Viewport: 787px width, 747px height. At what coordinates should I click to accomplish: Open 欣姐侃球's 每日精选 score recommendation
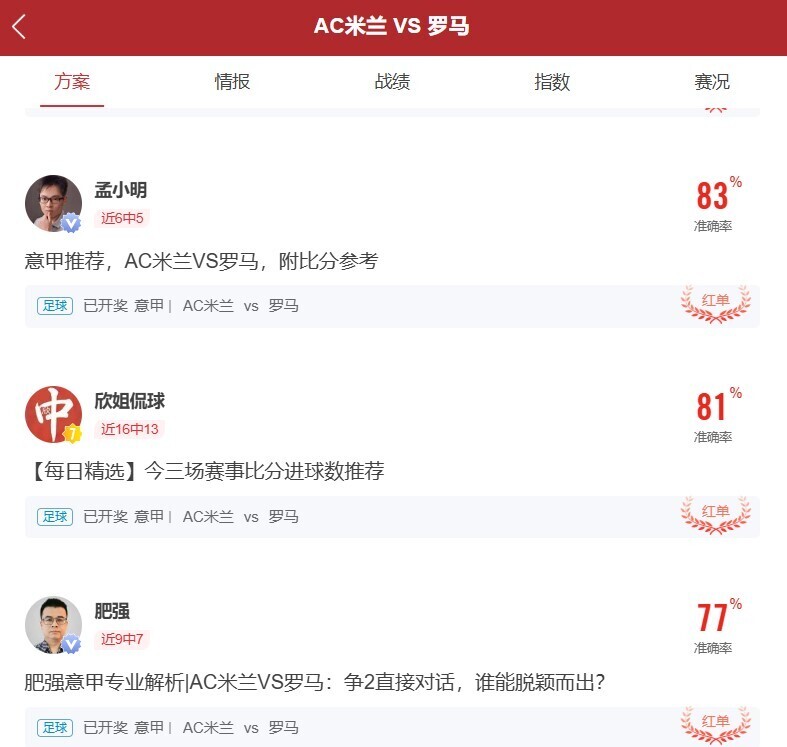tap(205, 472)
